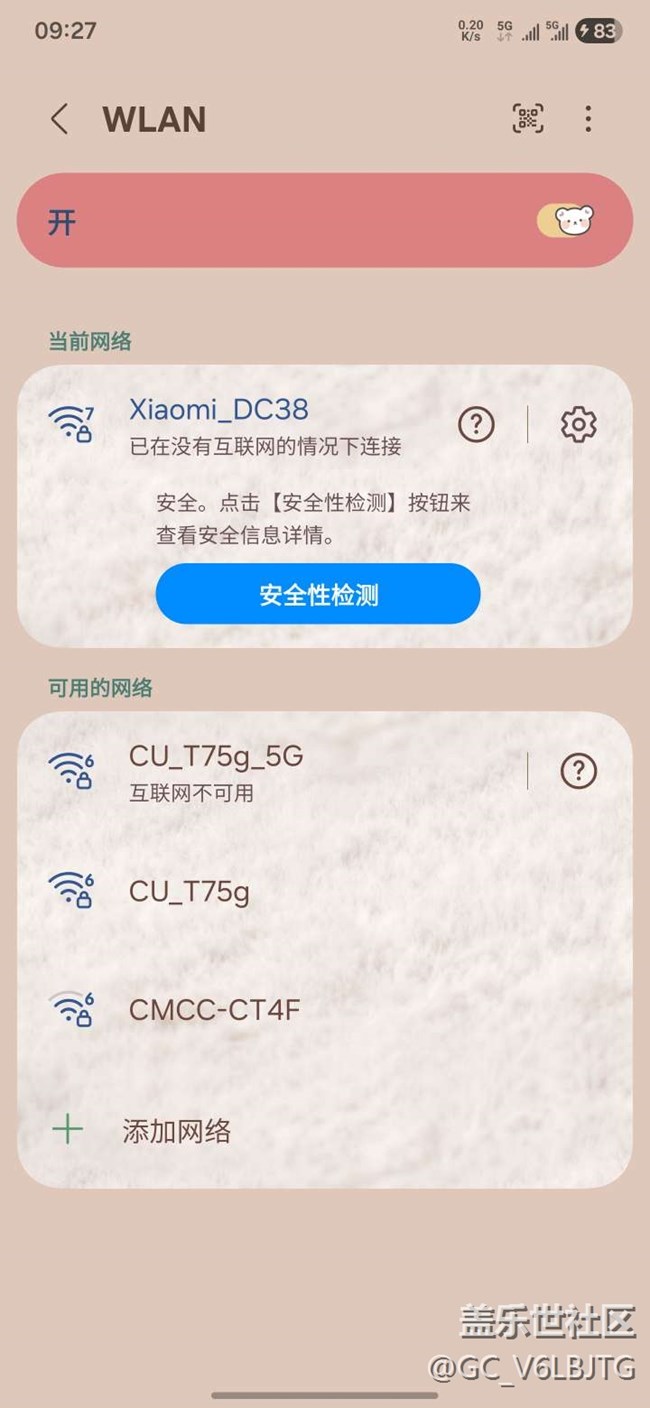Open the QR code scanner
Image resolution: width=650 pixels, height=1408 pixels.
528,119
